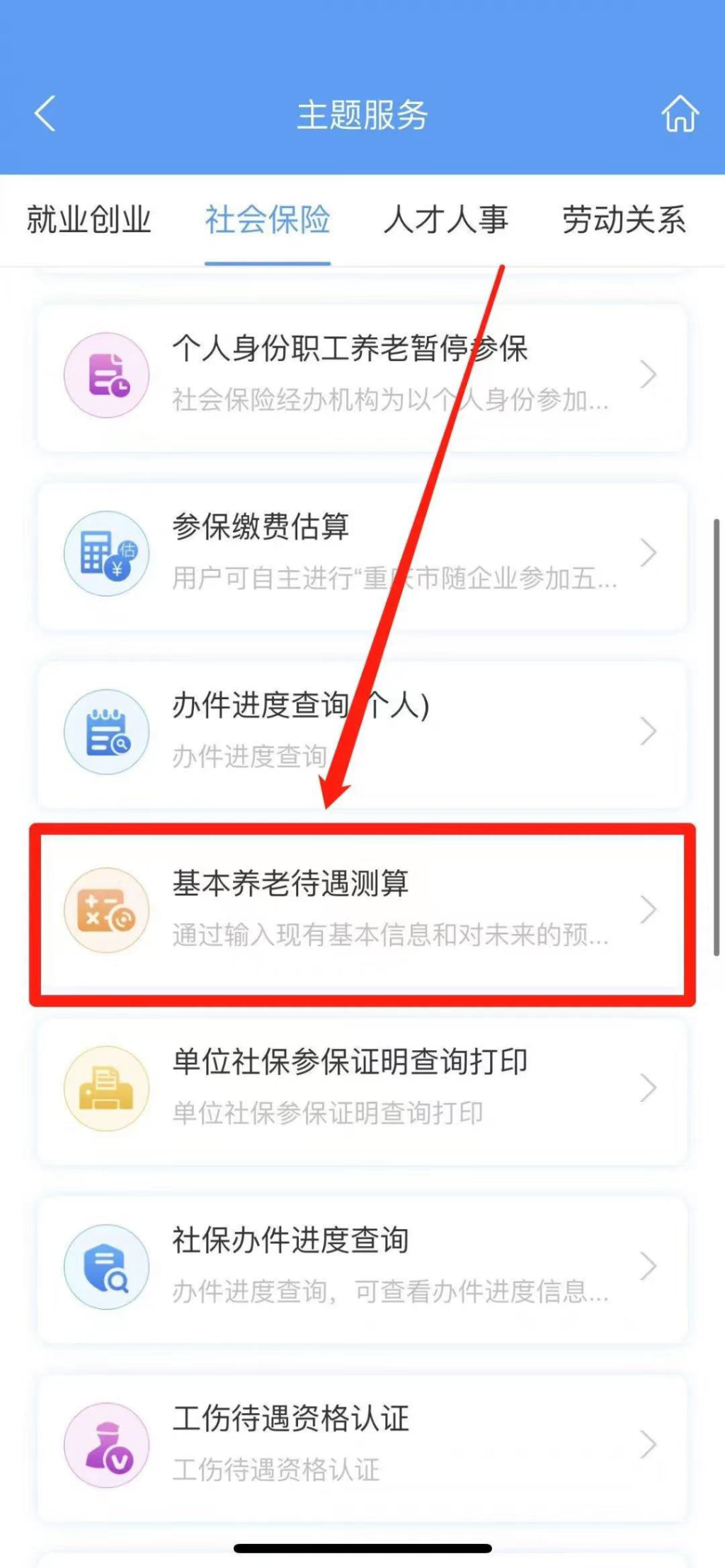Open 基本养老待遇测算 service

coord(362,911)
